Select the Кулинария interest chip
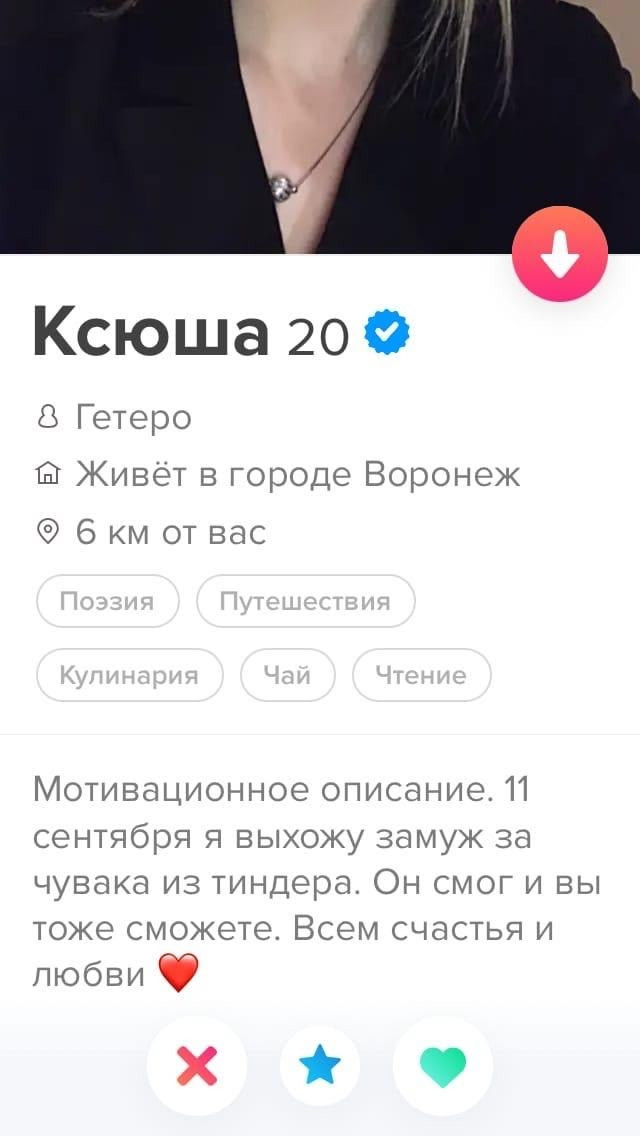 click(x=129, y=675)
